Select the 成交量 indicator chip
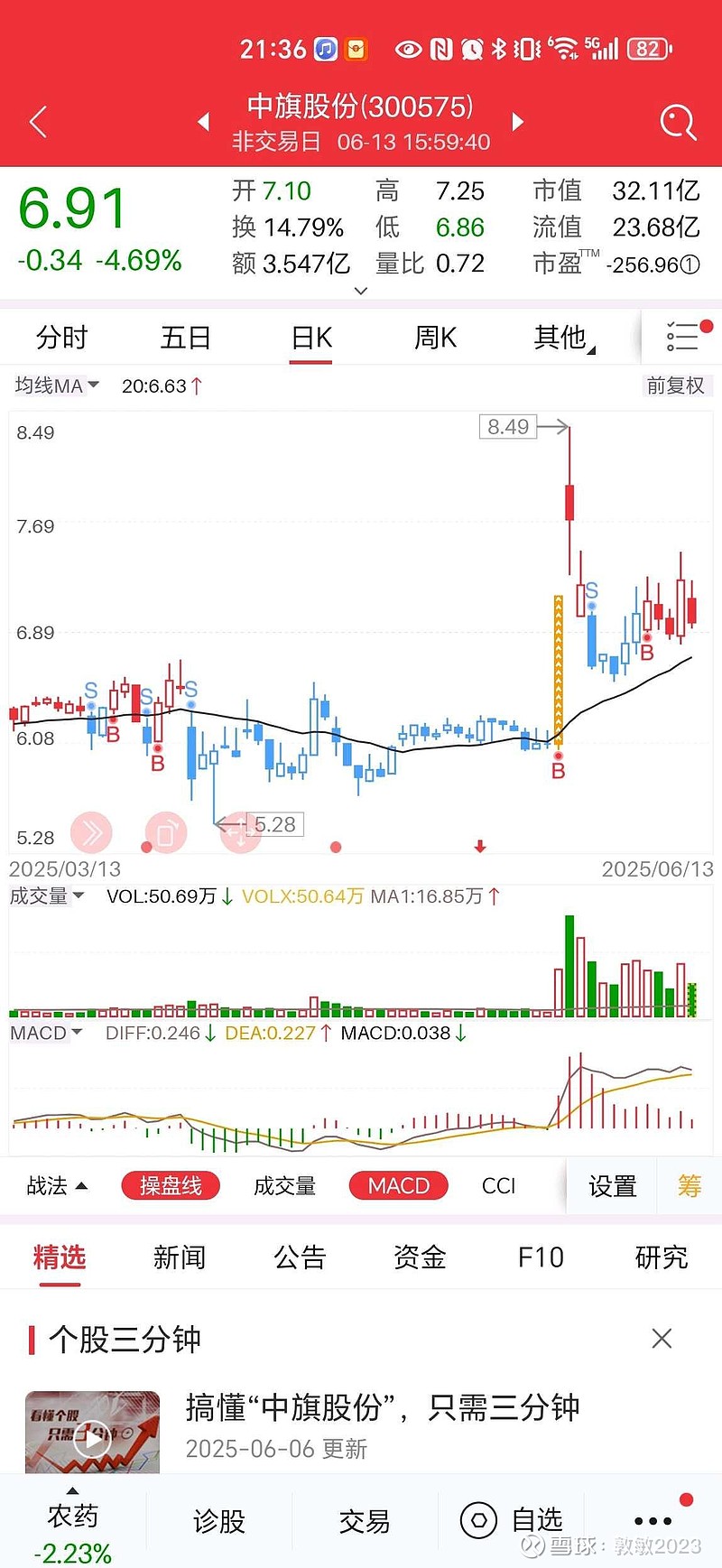Screen dimensions: 722x1568 coord(284,1185)
